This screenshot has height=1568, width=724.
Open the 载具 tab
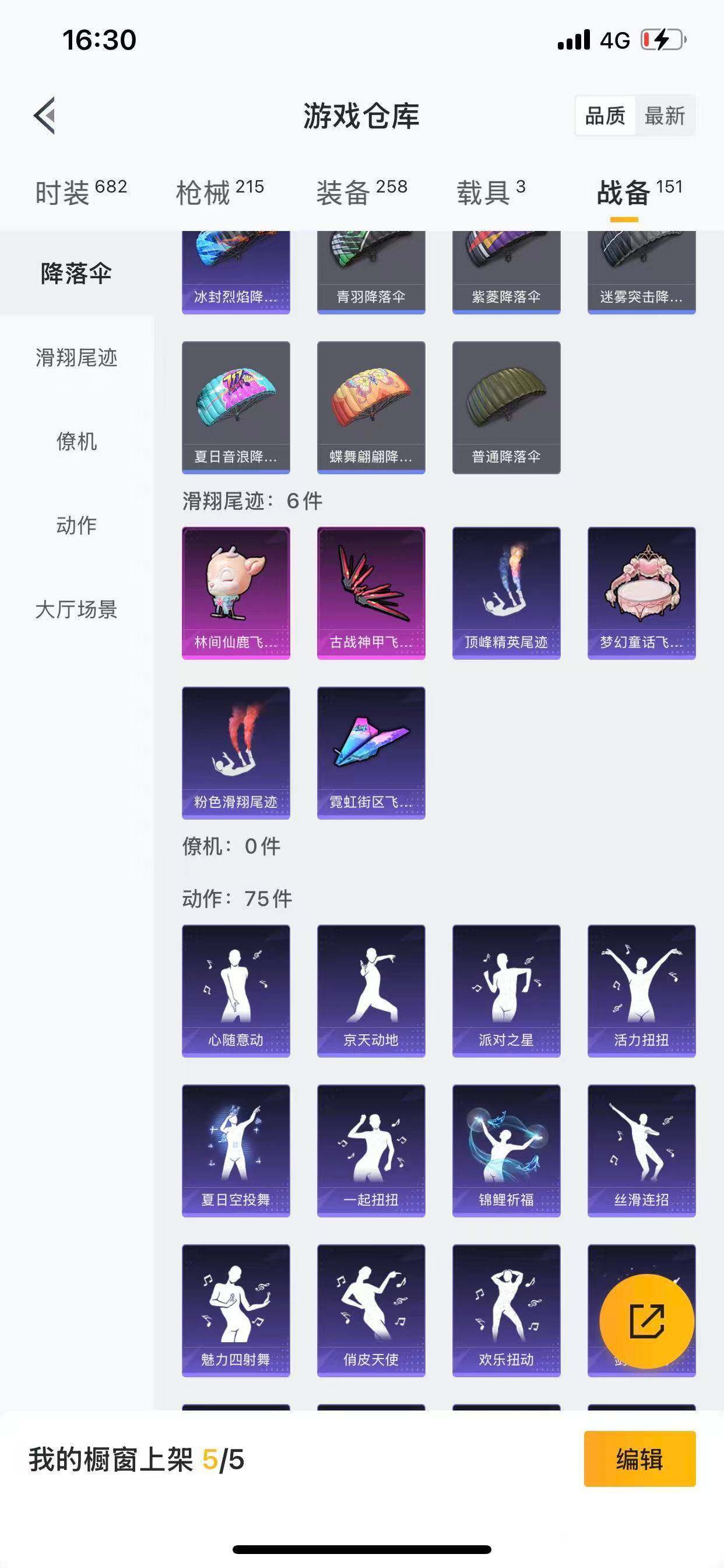pyautogui.click(x=490, y=188)
